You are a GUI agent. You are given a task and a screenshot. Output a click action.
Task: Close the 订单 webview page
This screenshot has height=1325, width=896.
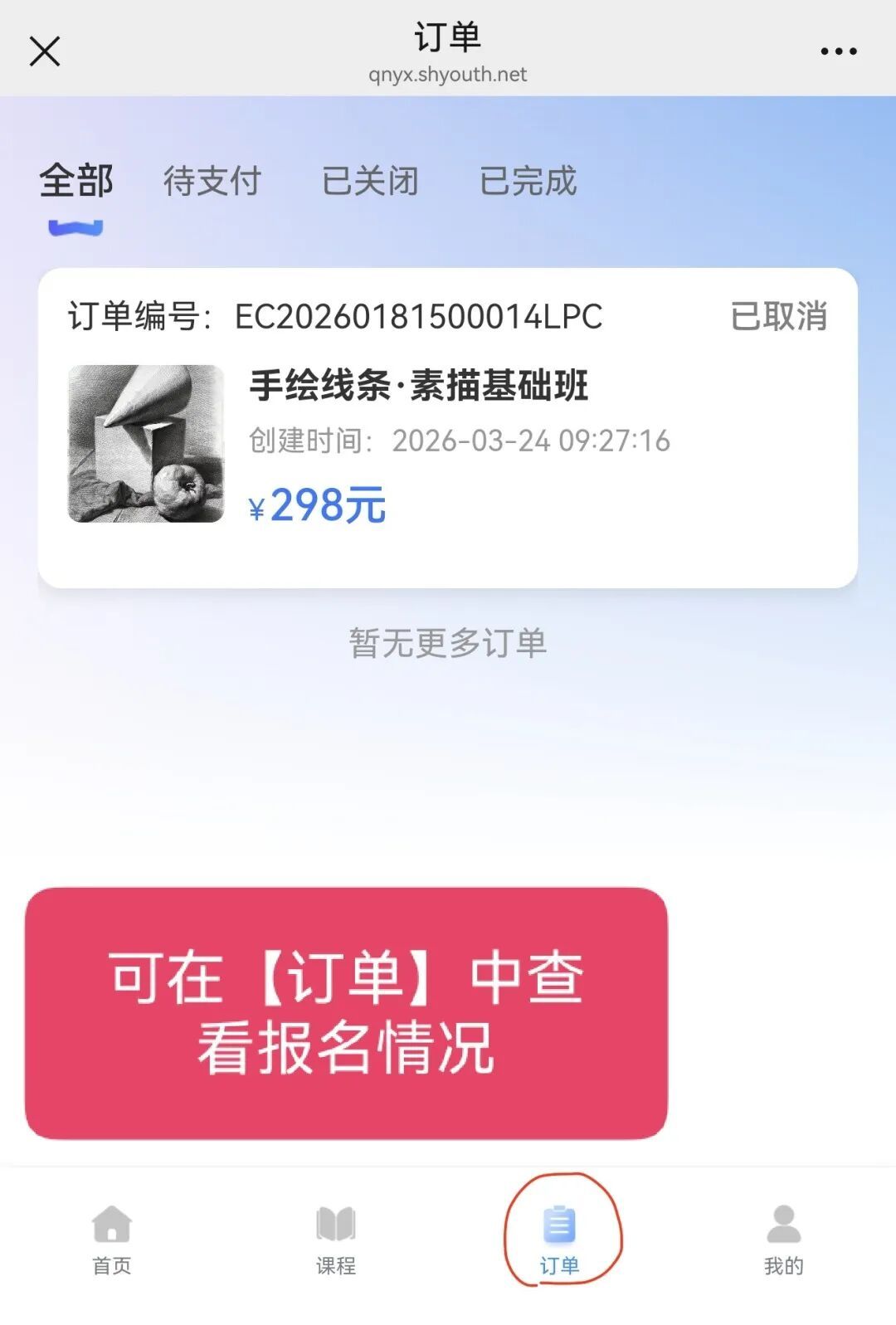click(x=45, y=51)
